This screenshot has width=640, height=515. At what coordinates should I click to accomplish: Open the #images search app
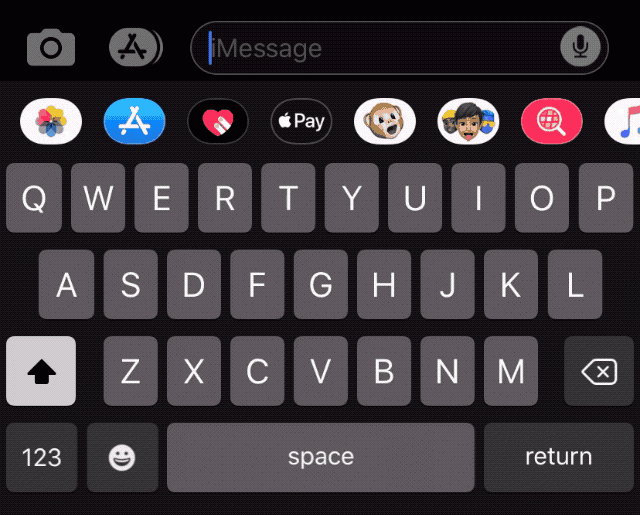click(x=551, y=122)
